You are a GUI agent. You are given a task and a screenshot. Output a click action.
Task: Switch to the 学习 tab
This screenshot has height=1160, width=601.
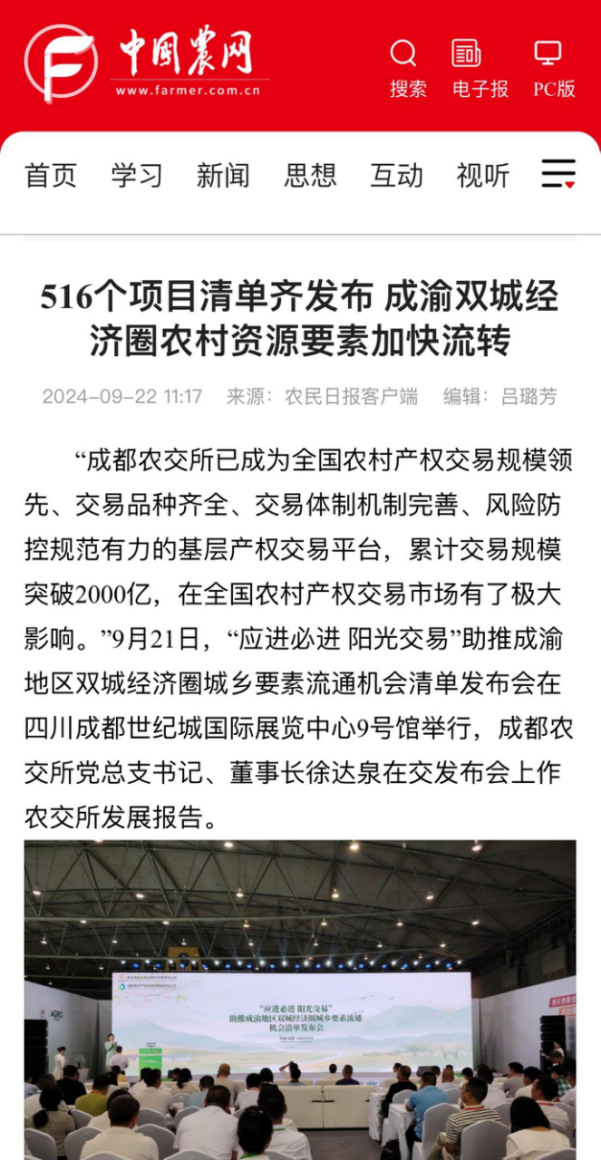point(137,176)
